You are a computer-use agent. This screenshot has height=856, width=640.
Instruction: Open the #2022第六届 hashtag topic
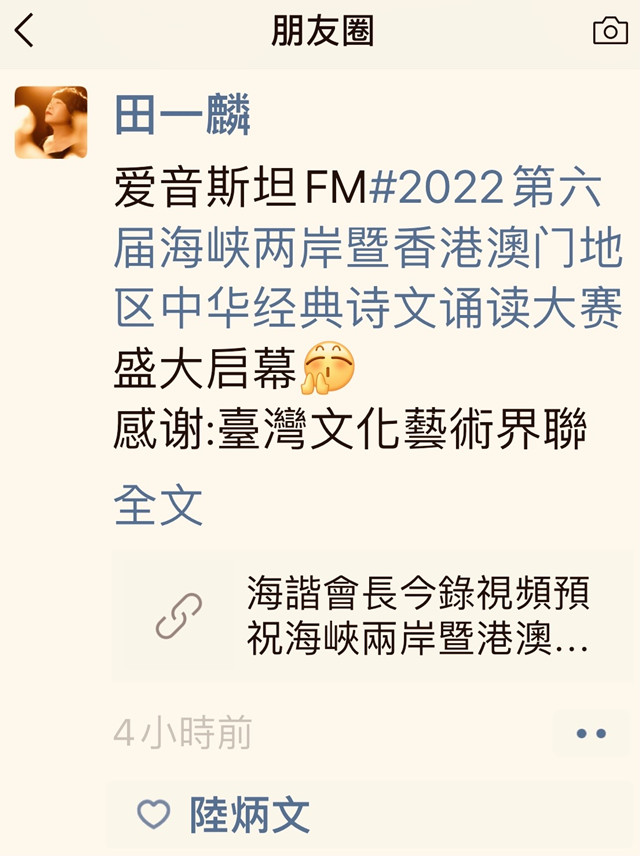pos(367,250)
